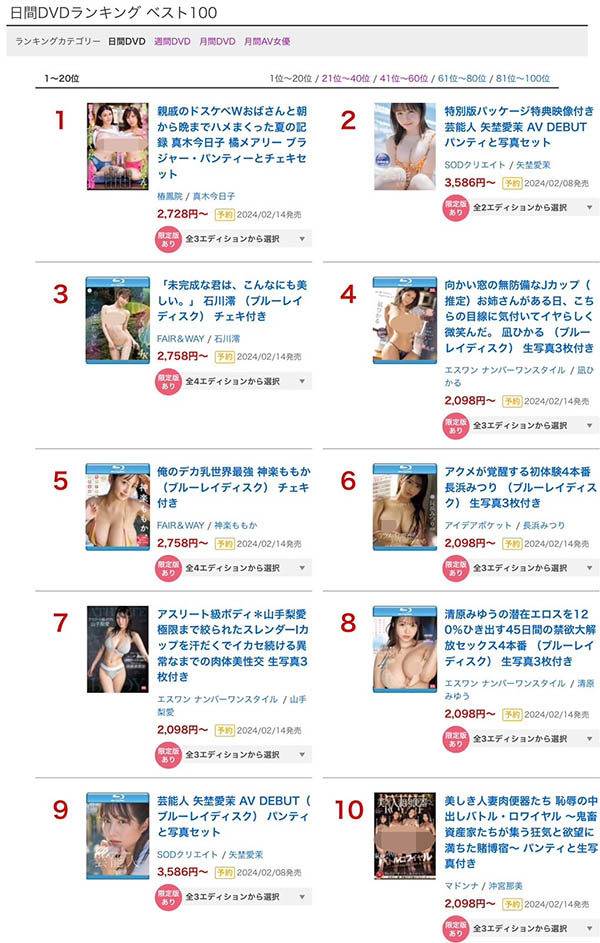This screenshot has width=600, height=943.
Task: Expand the edition selector for the rank 2 item
Action: pyautogui.click(x=534, y=206)
